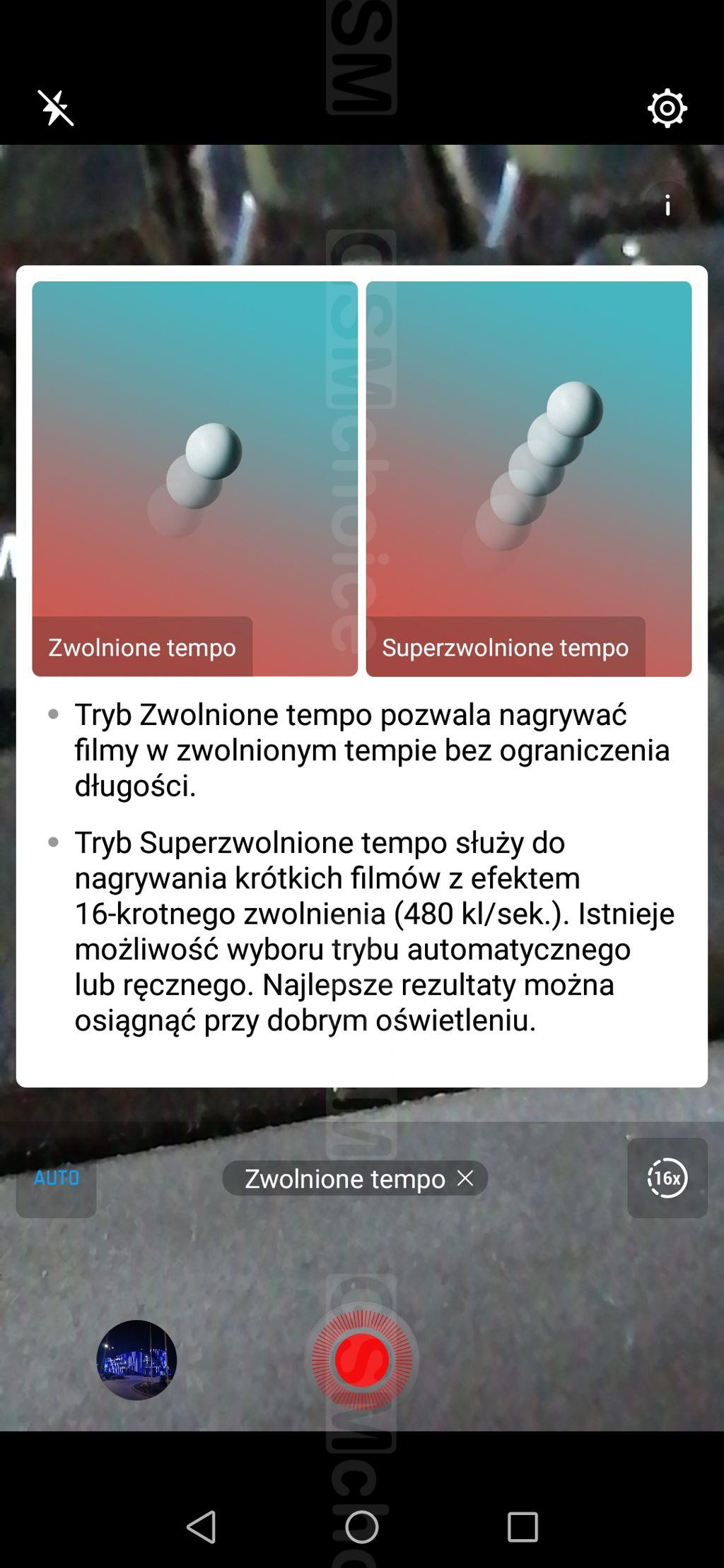Viewport: 724px width, 1568px height.
Task: Toggle the flash icon
Action: pyautogui.click(x=56, y=108)
